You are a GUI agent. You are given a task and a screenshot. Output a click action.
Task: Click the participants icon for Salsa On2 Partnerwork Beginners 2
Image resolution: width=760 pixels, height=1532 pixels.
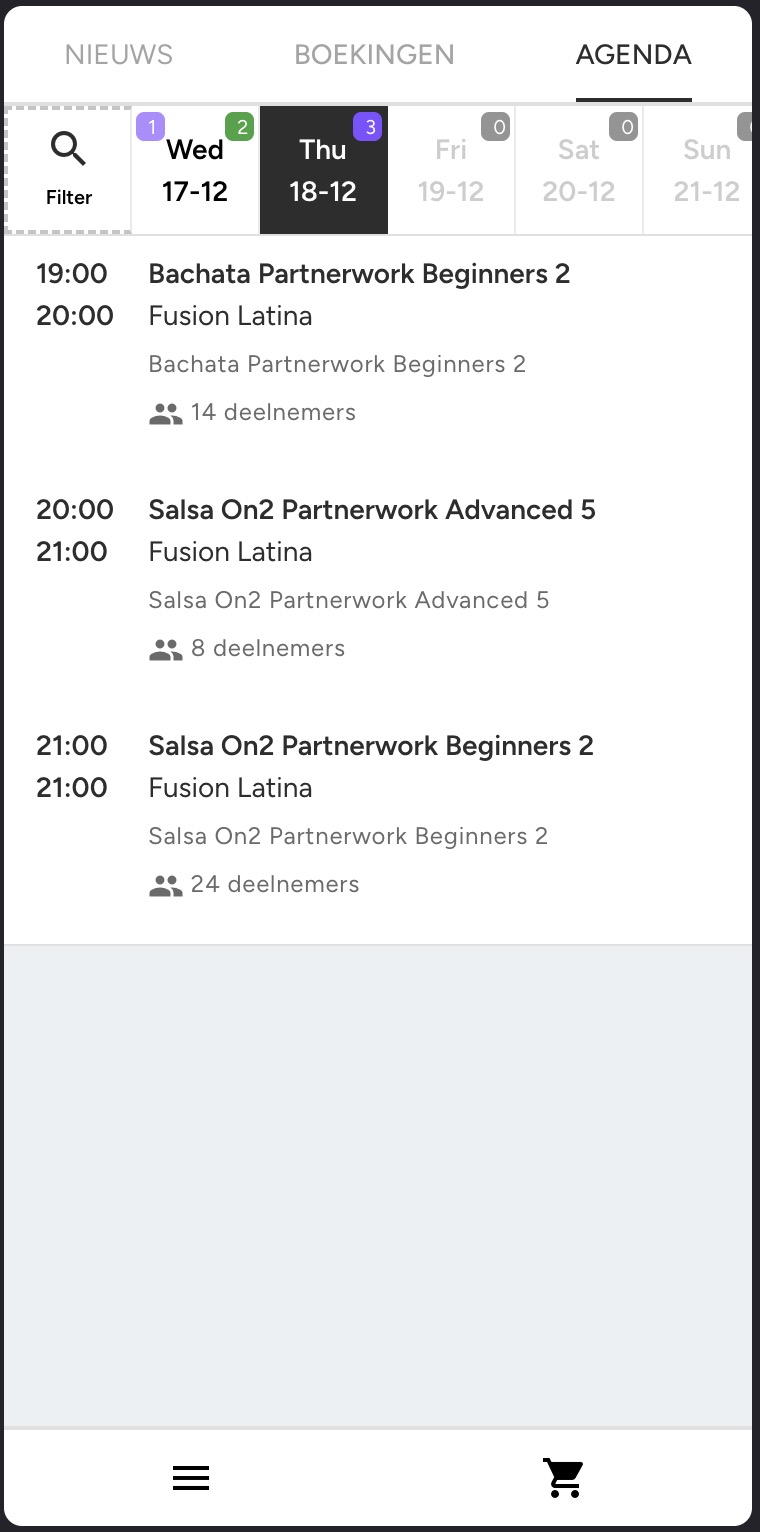coord(165,884)
